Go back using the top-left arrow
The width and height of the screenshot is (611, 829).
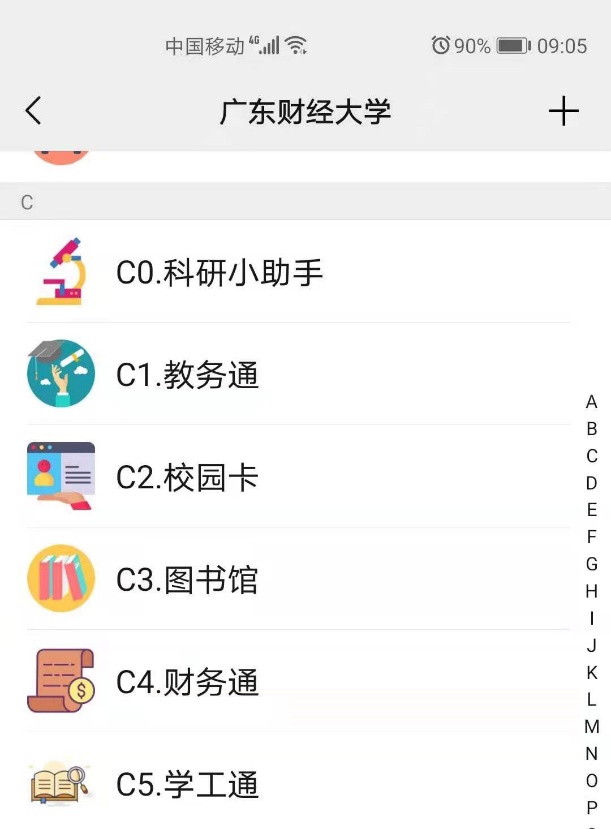(x=34, y=111)
